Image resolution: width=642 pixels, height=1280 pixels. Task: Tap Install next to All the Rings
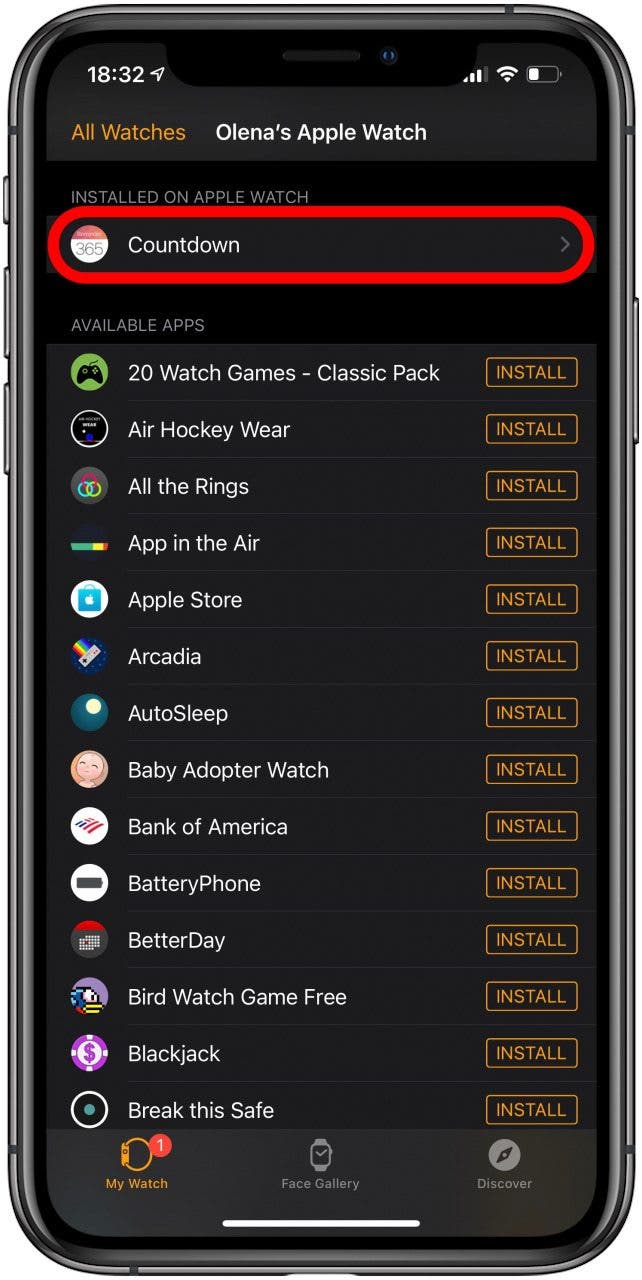pyautogui.click(x=531, y=486)
